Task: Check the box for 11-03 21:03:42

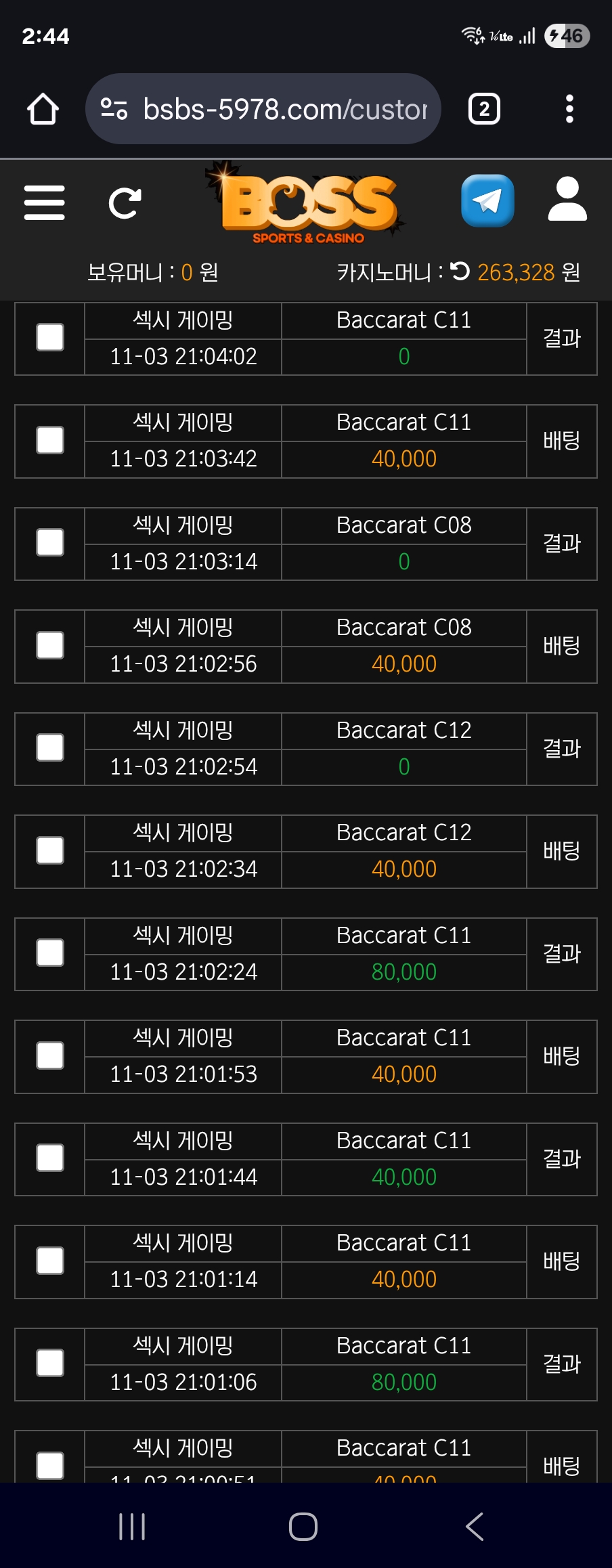Action: pyautogui.click(x=50, y=440)
